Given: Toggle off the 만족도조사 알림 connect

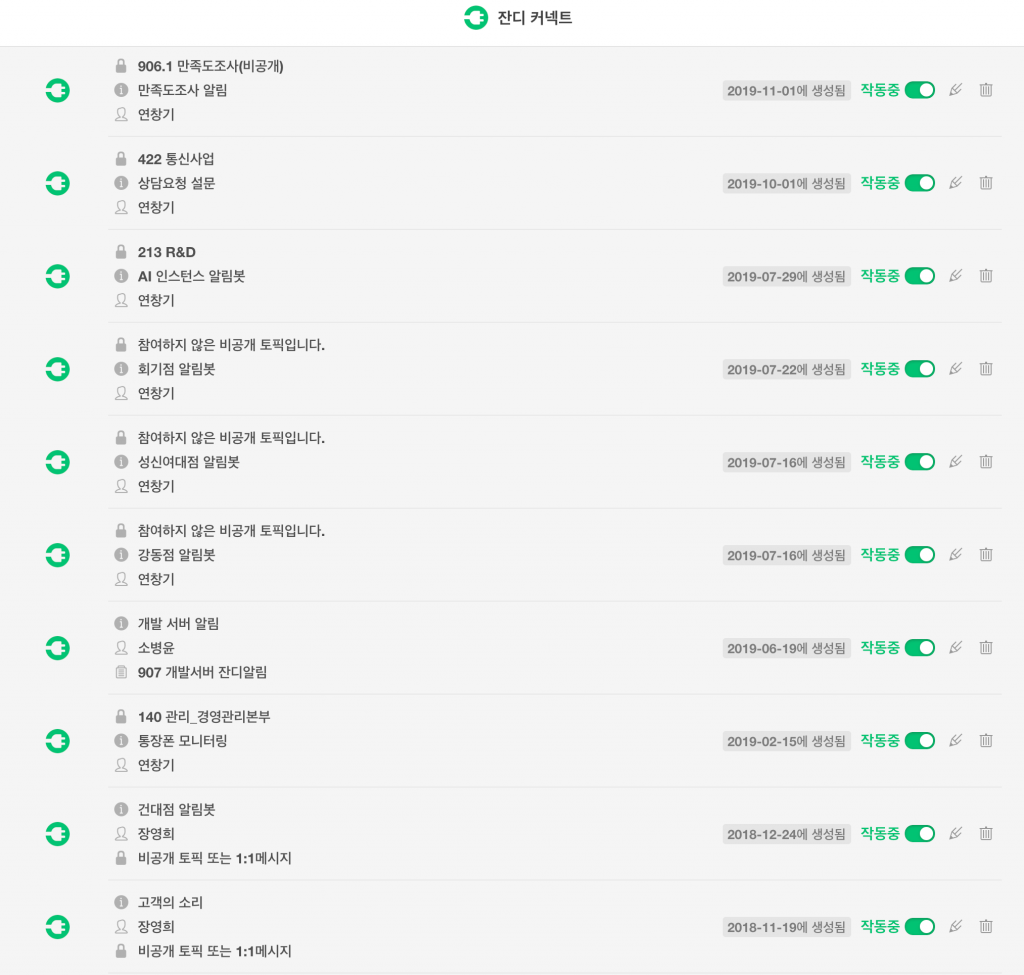Looking at the screenshot, I should 919,90.
